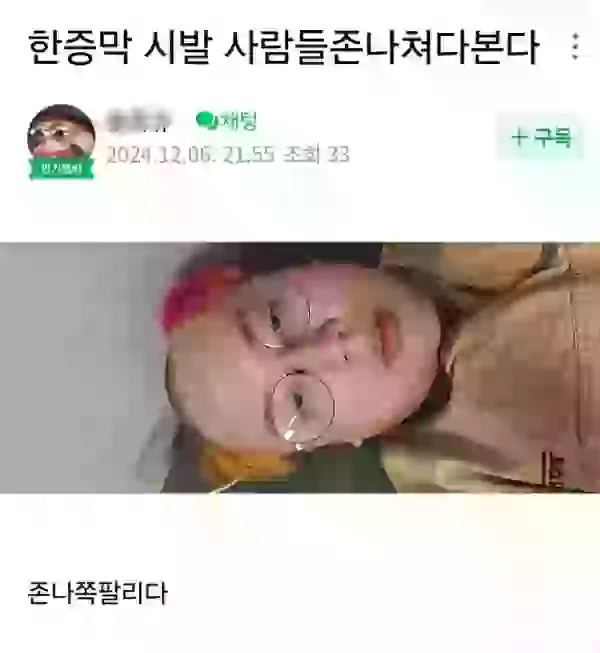Subscribe with the 구독 button
Viewport: 600px width, 653px height.
[541, 138]
